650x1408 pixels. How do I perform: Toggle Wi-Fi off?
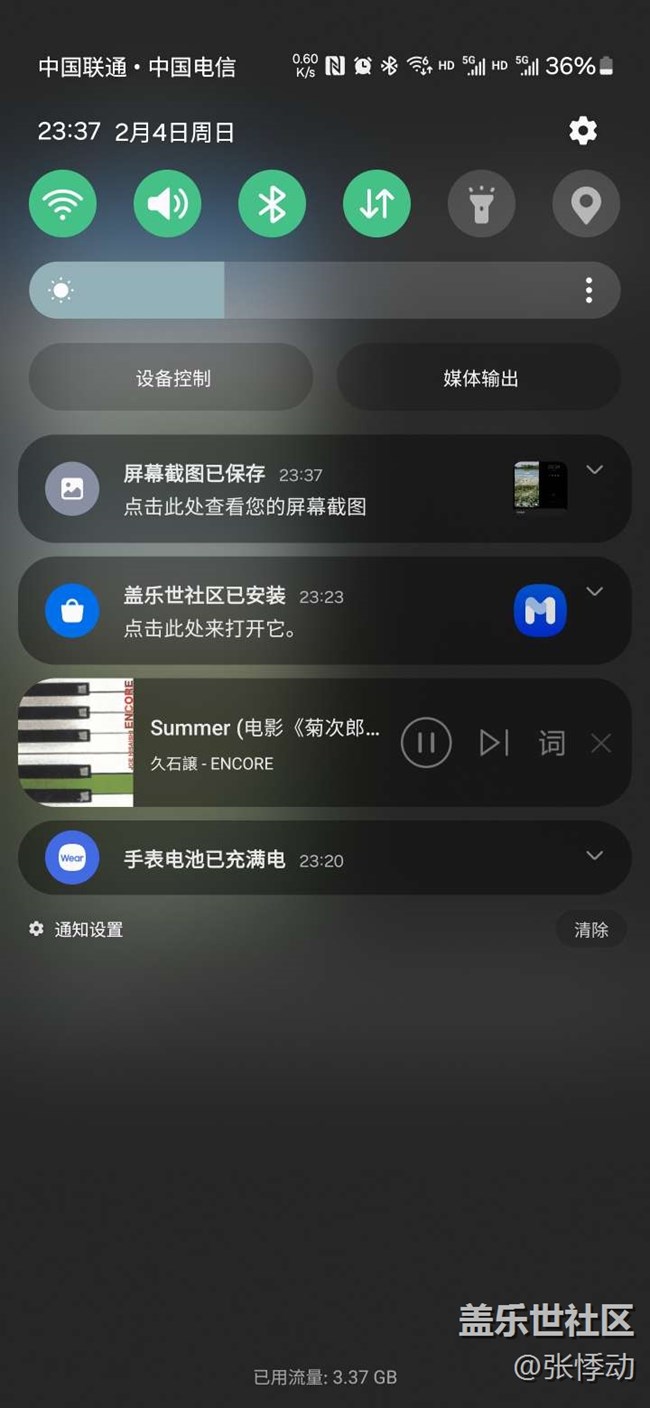(x=63, y=204)
